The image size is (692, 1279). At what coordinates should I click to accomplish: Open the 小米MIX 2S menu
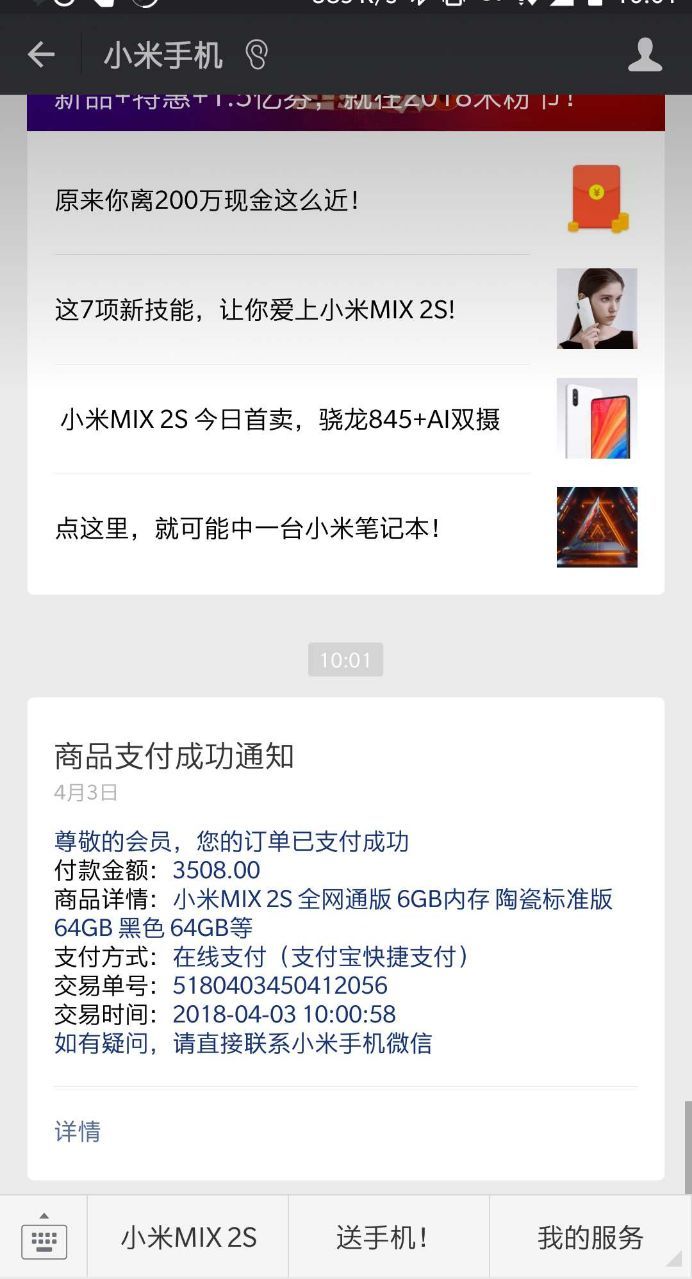tap(188, 1238)
